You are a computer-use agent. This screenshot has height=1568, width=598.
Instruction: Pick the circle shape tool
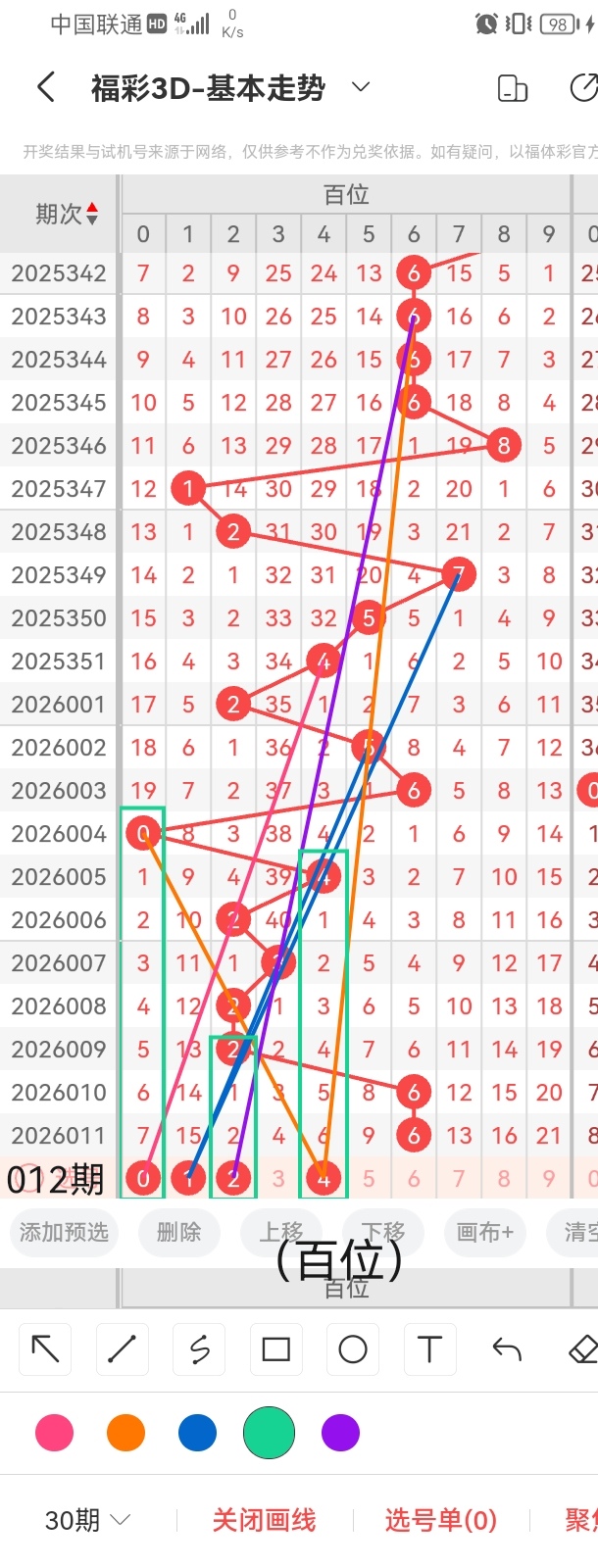tap(352, 1349)
